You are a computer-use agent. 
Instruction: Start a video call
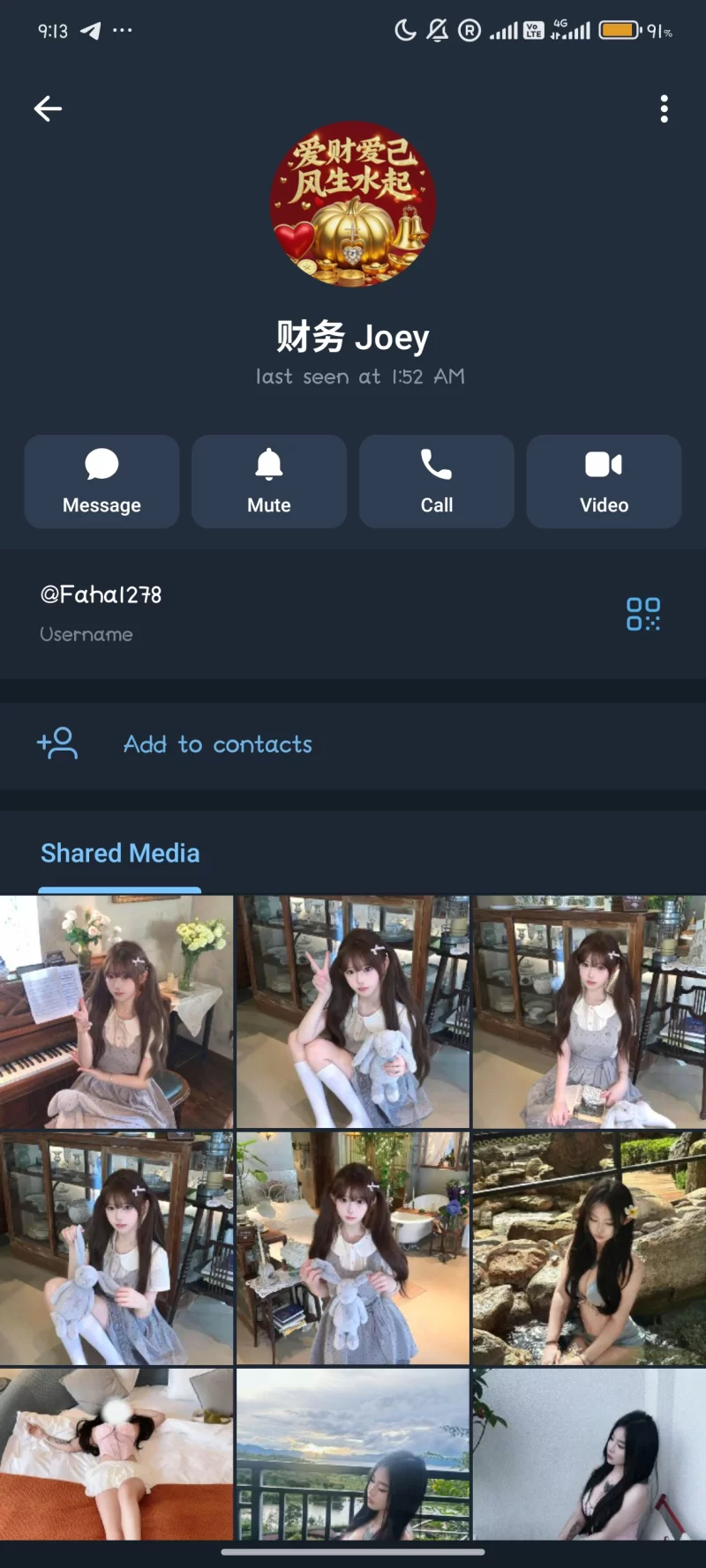click(x=604, y=482)
